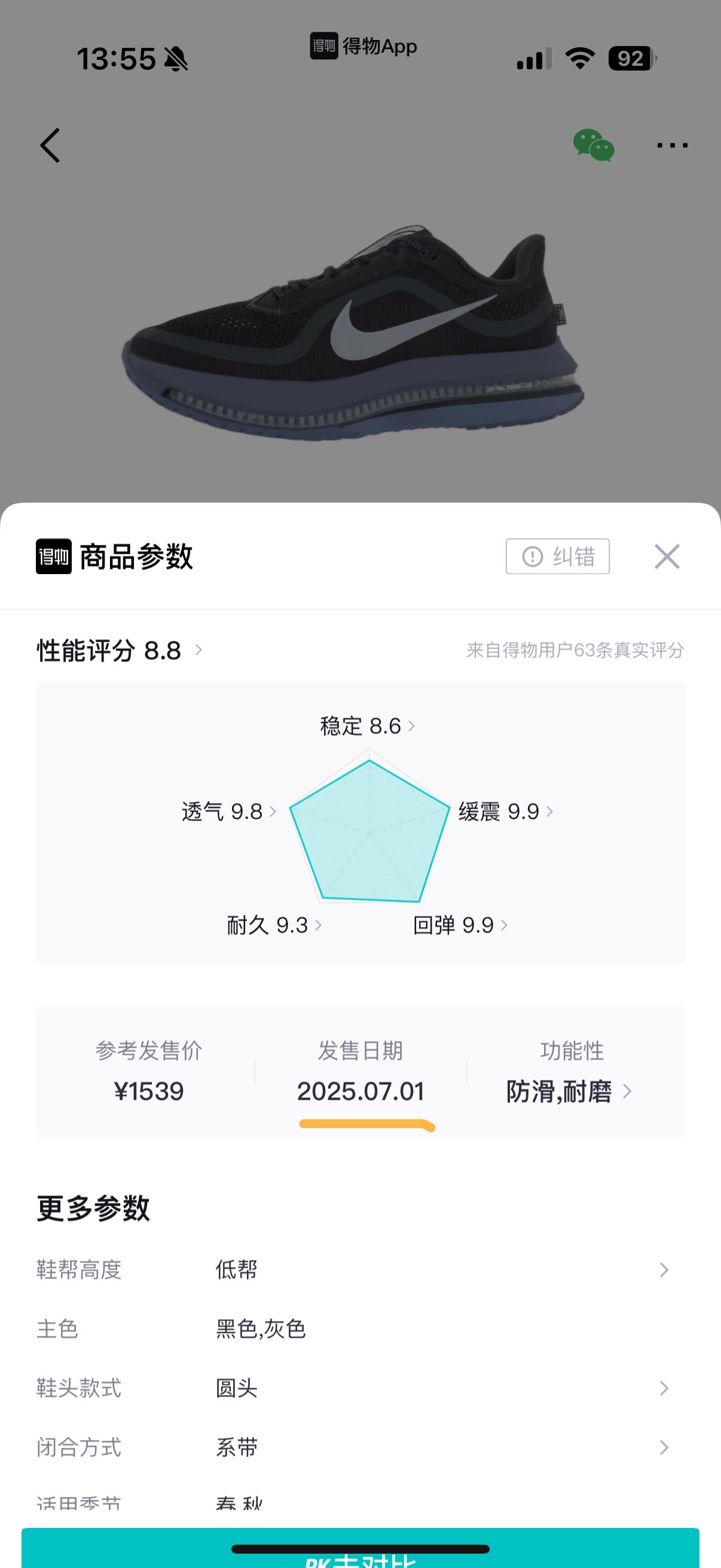This screenshot has height=1568, width=721.
Task: View the 缓震 9.9 rating detail
Action: coord(505,812)
